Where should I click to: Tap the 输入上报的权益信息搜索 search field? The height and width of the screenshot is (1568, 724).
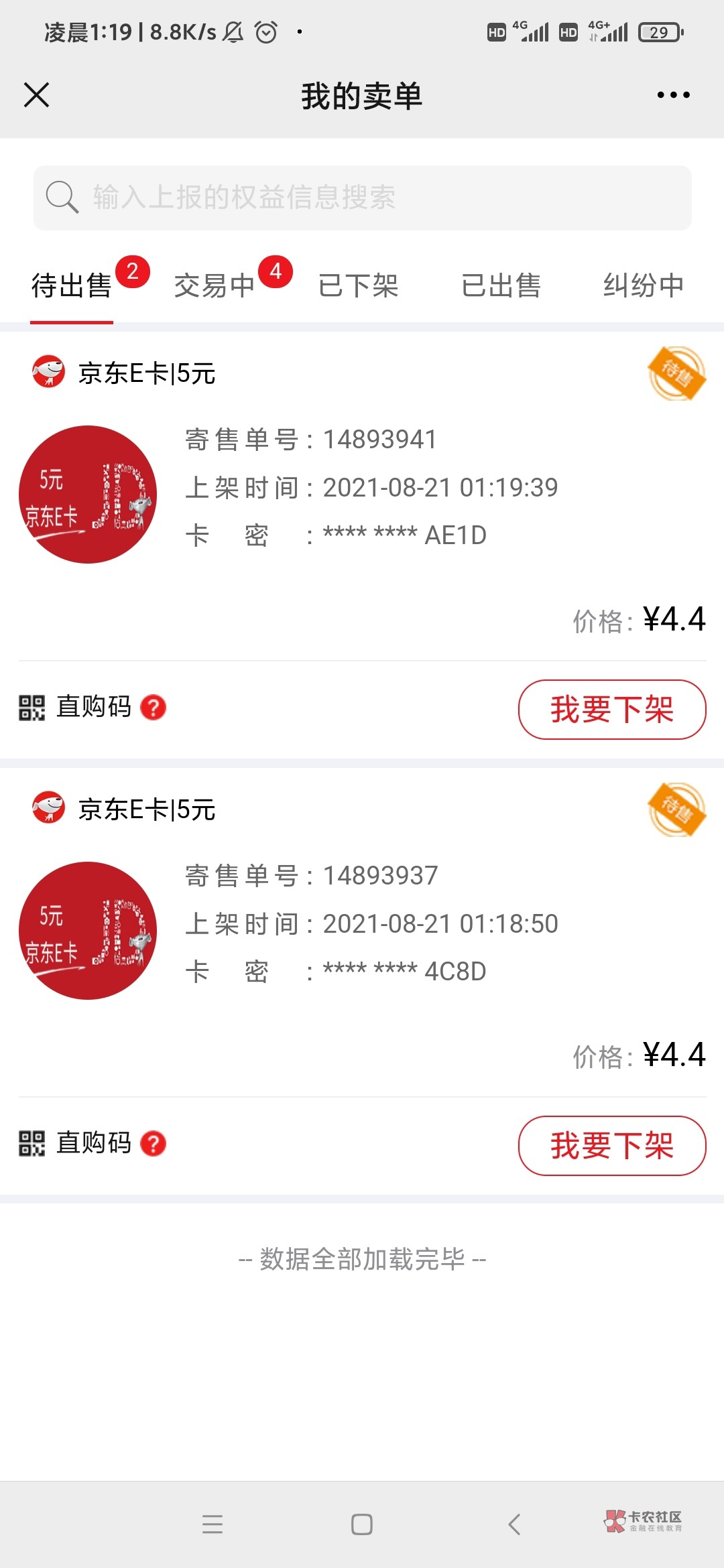coord(362,198)
